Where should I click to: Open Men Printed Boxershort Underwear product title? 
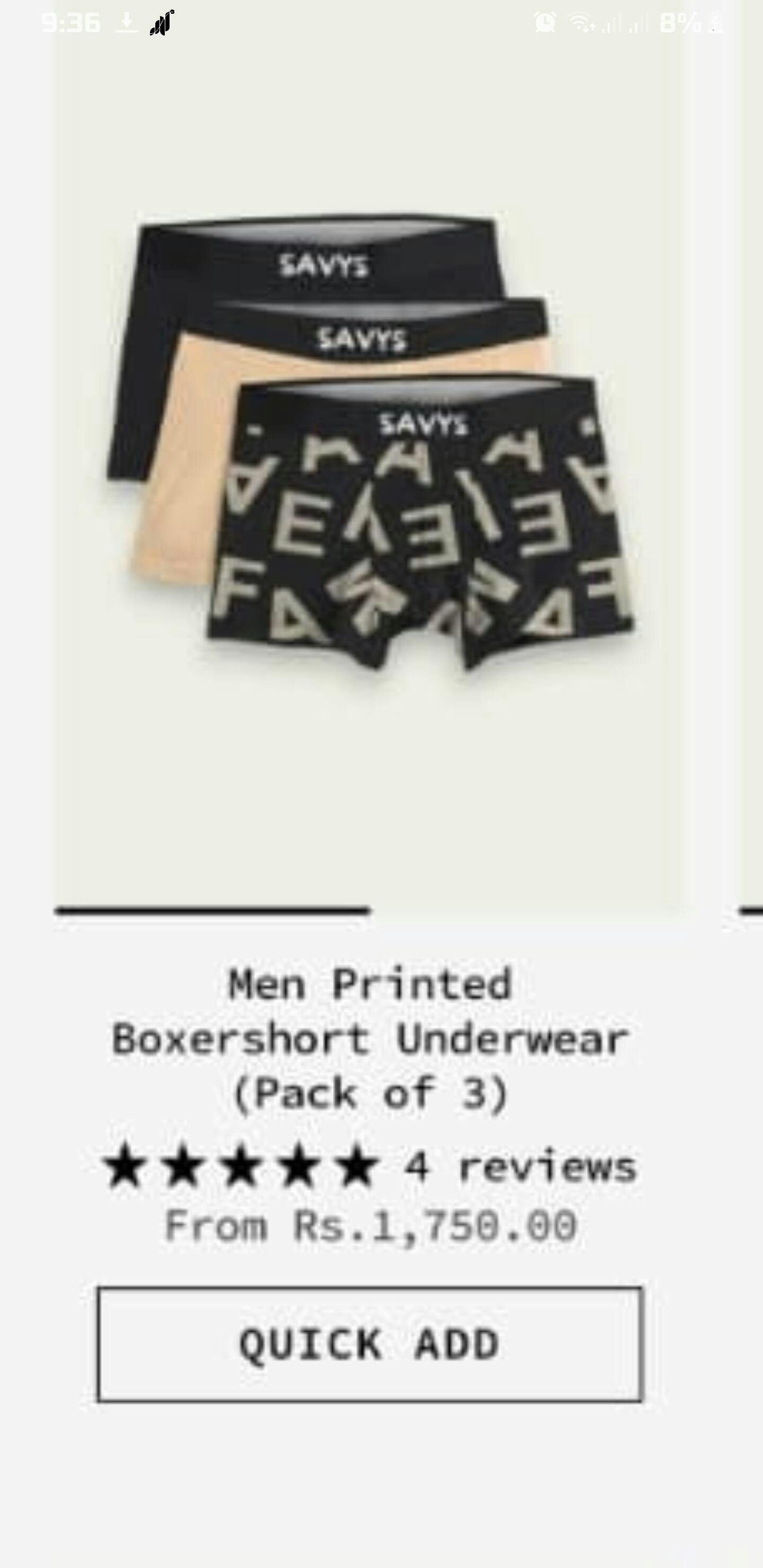[x=370, y=1039]
